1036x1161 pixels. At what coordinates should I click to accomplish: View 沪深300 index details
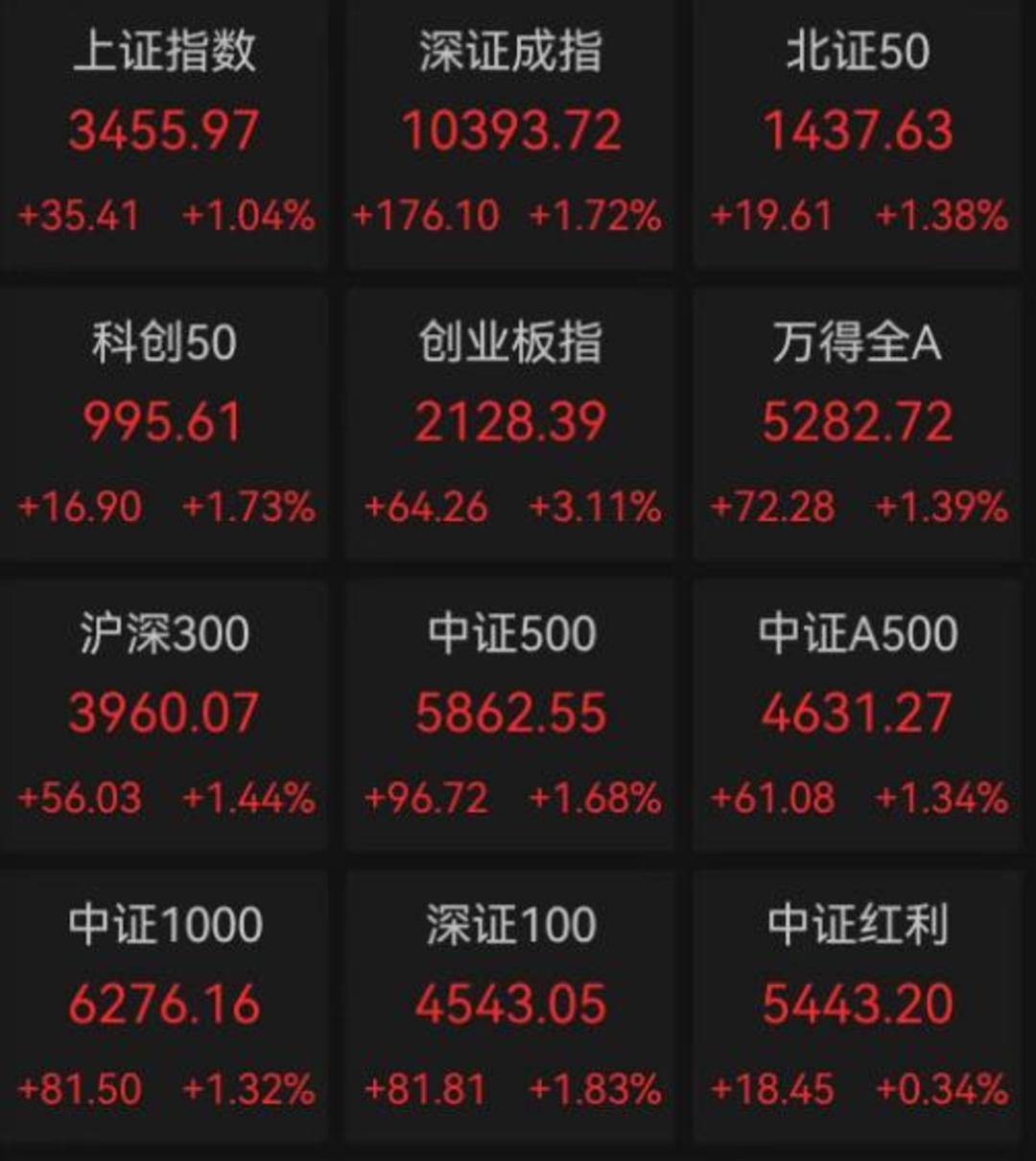[x=164, y=714]
